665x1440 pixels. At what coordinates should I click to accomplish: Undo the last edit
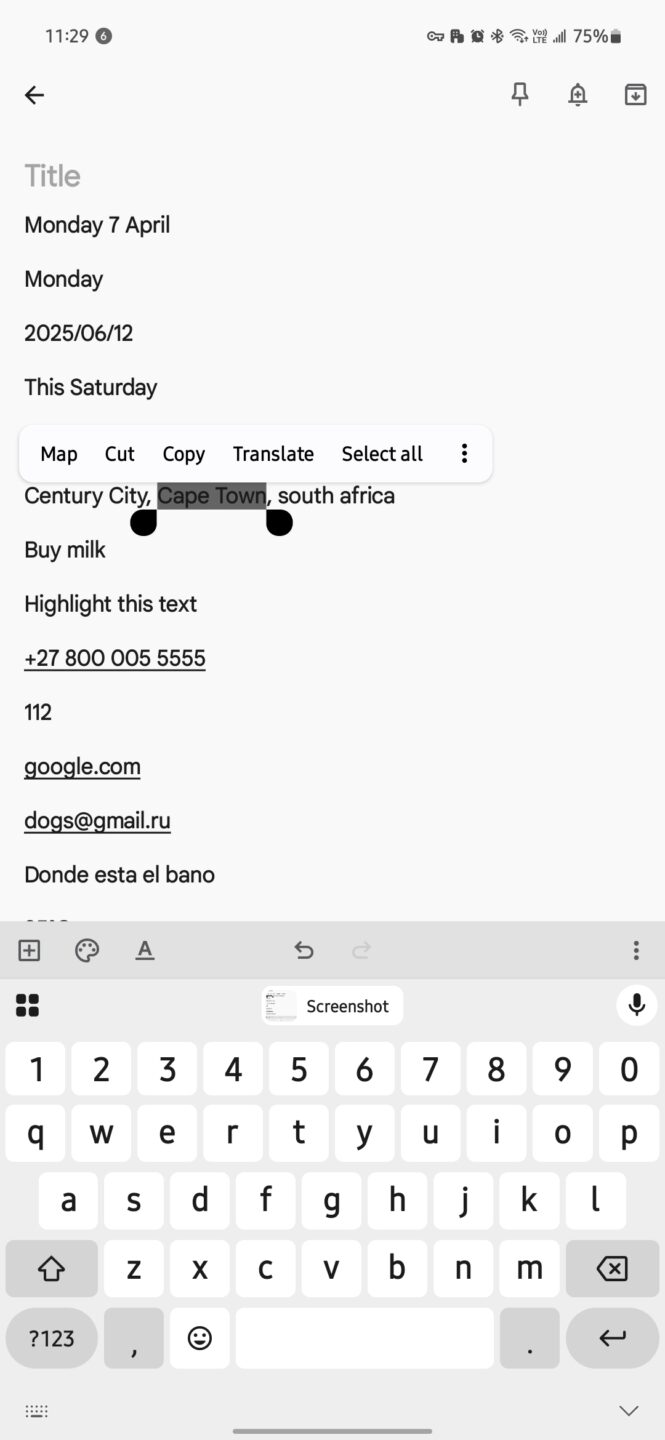click(304, 951)
